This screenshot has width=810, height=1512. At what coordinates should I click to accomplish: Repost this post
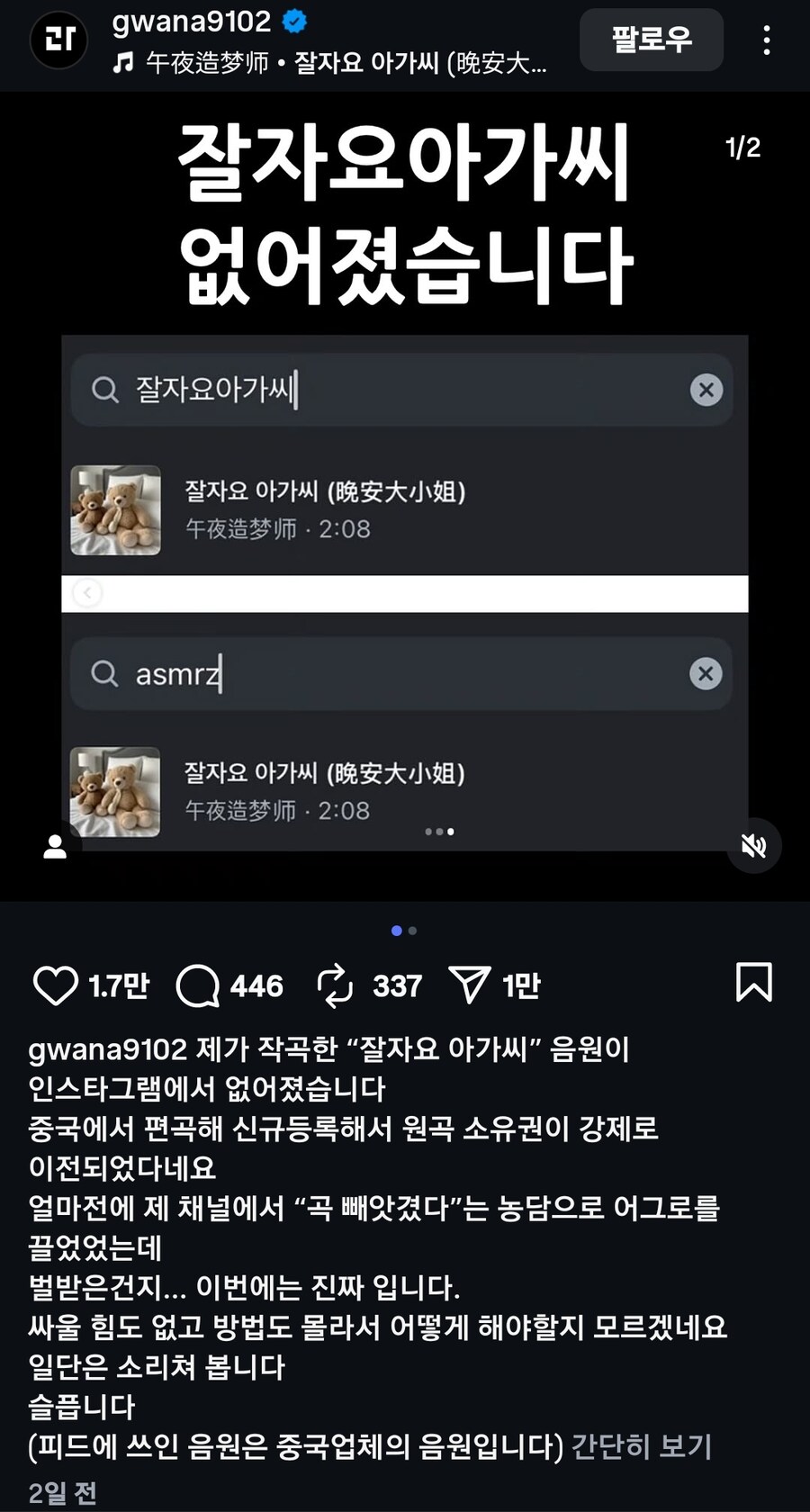tap(336, 985)
